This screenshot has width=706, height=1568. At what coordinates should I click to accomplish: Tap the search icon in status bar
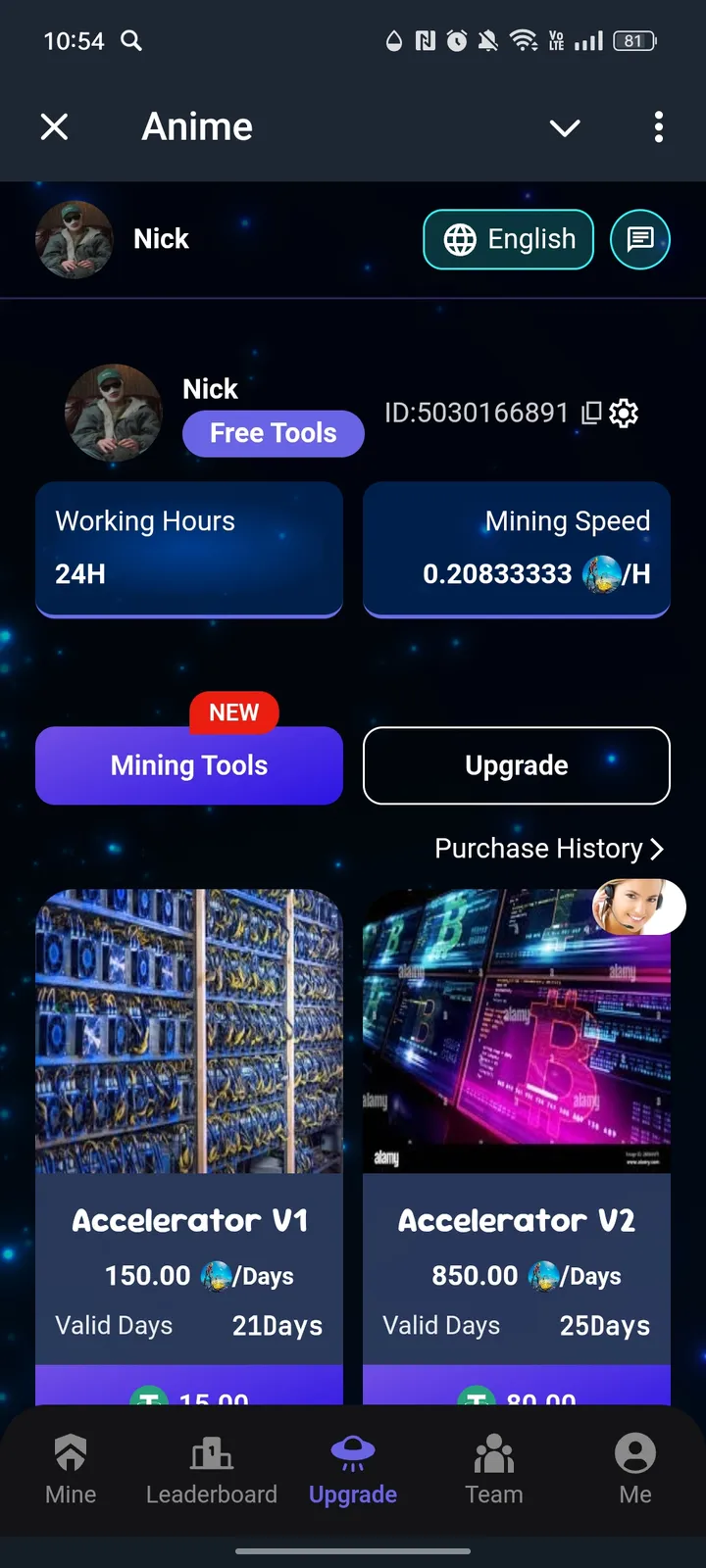(131, 41)
